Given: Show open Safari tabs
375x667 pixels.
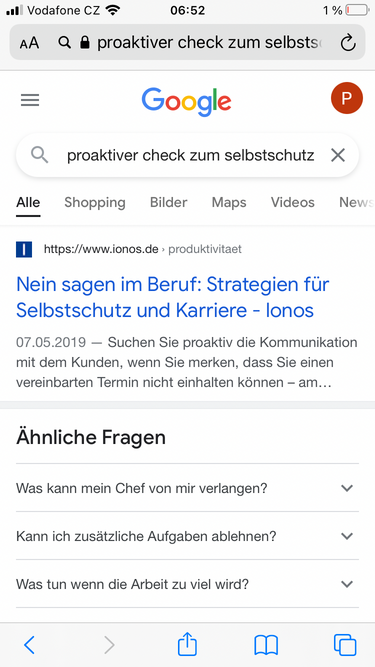Looking at the screenshot, I should point(345,645).
